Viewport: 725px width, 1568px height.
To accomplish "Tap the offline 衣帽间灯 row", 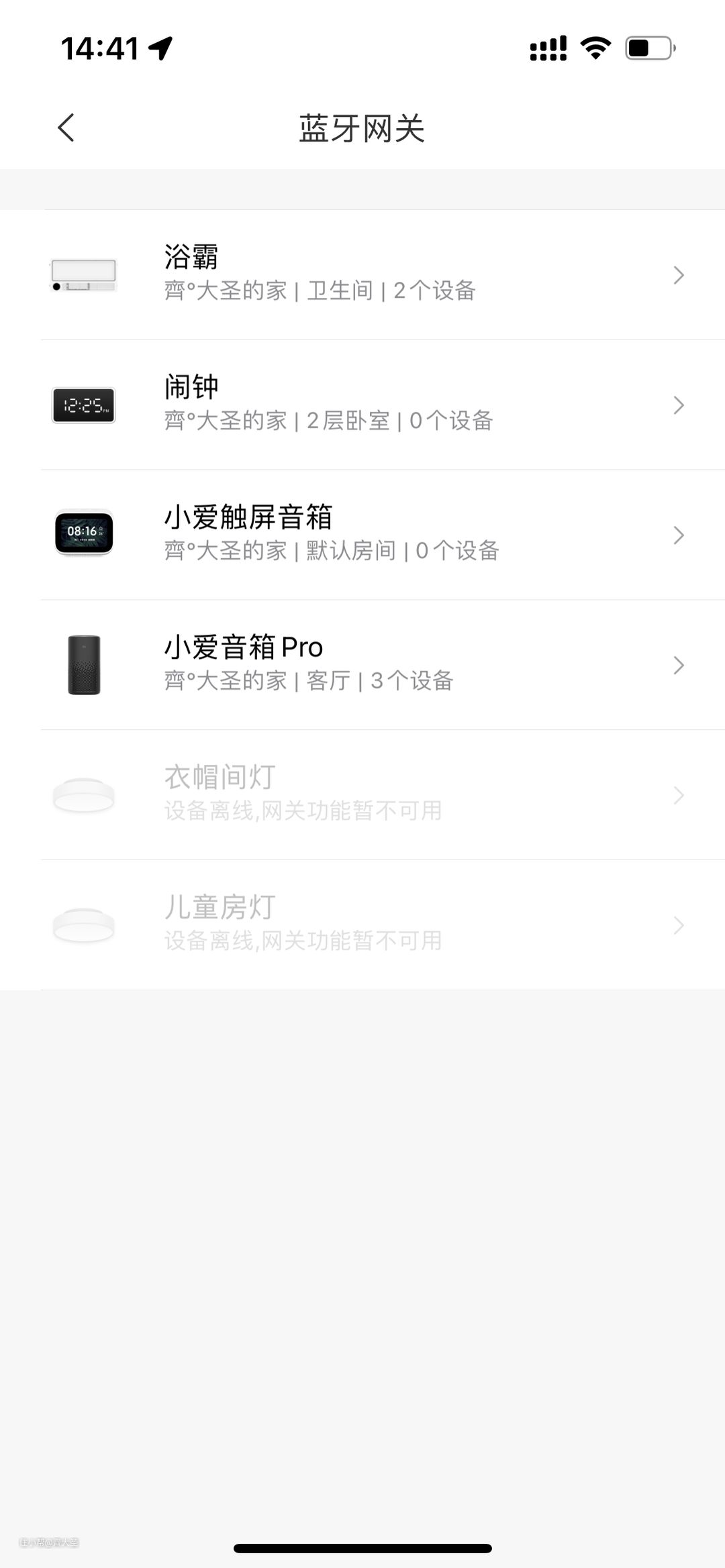I will [x=362, y=795].
